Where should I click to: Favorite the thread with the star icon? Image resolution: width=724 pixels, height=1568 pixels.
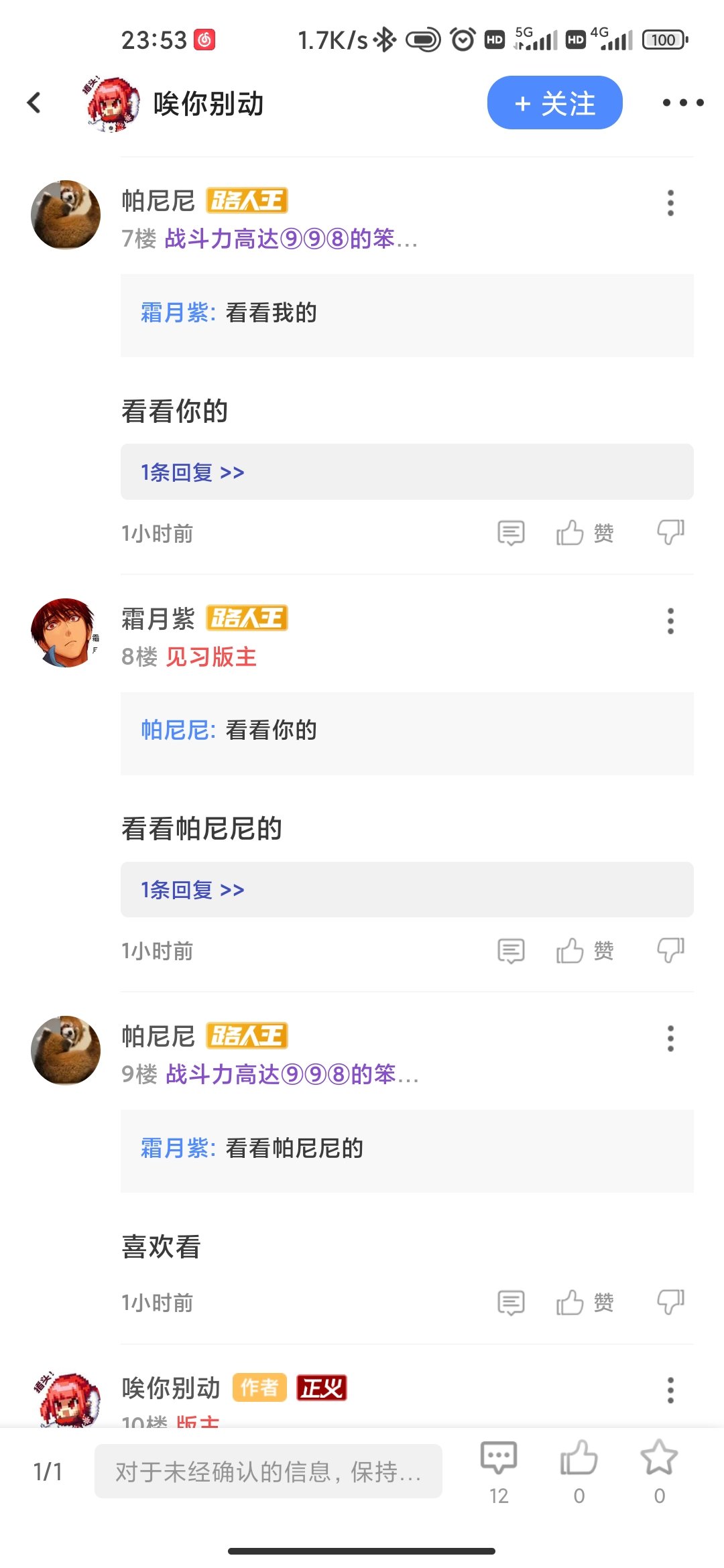point(659,1472)
